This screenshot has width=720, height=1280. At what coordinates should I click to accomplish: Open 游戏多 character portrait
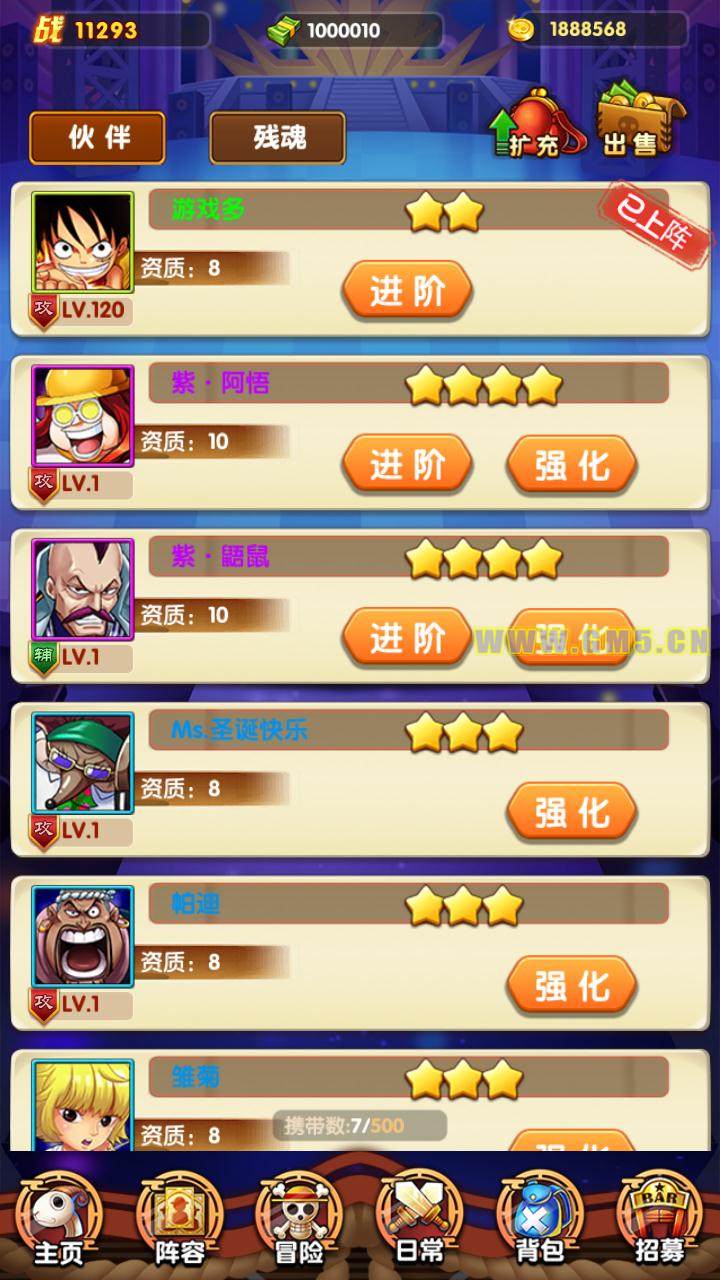pos(82,243)
